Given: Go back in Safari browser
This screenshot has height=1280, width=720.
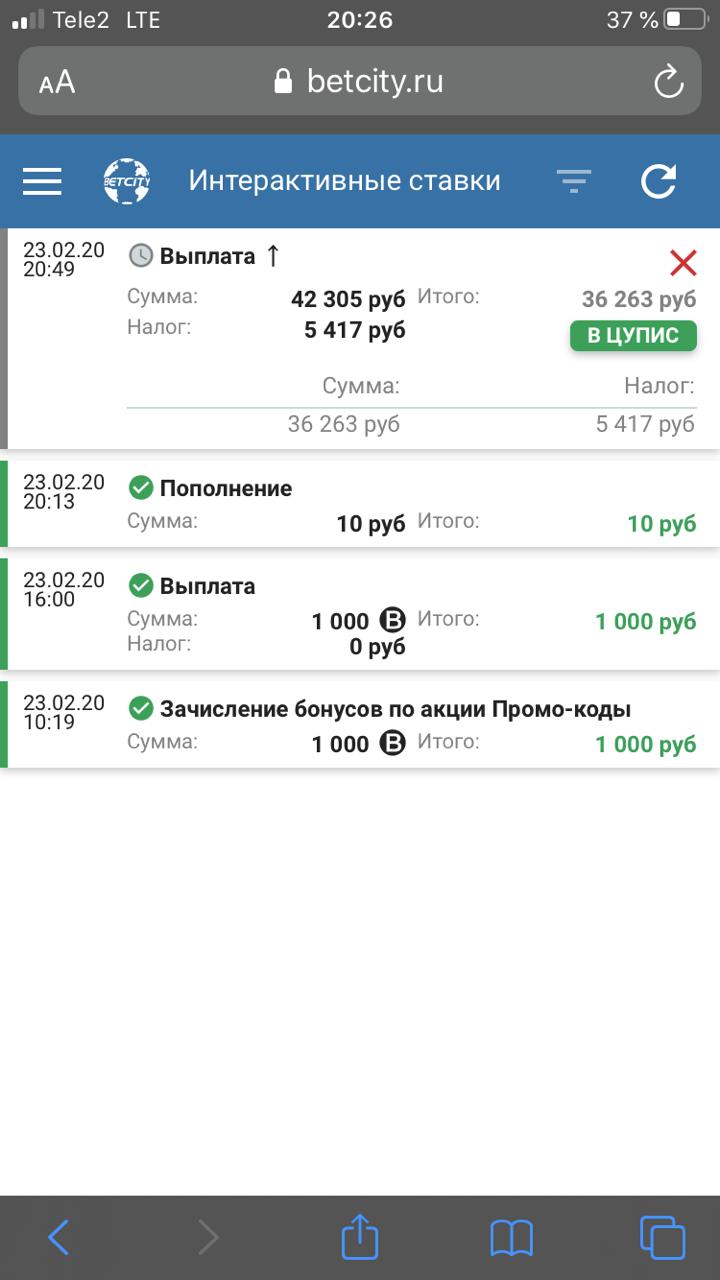Looking at the screenshot, I should 59,1238.
